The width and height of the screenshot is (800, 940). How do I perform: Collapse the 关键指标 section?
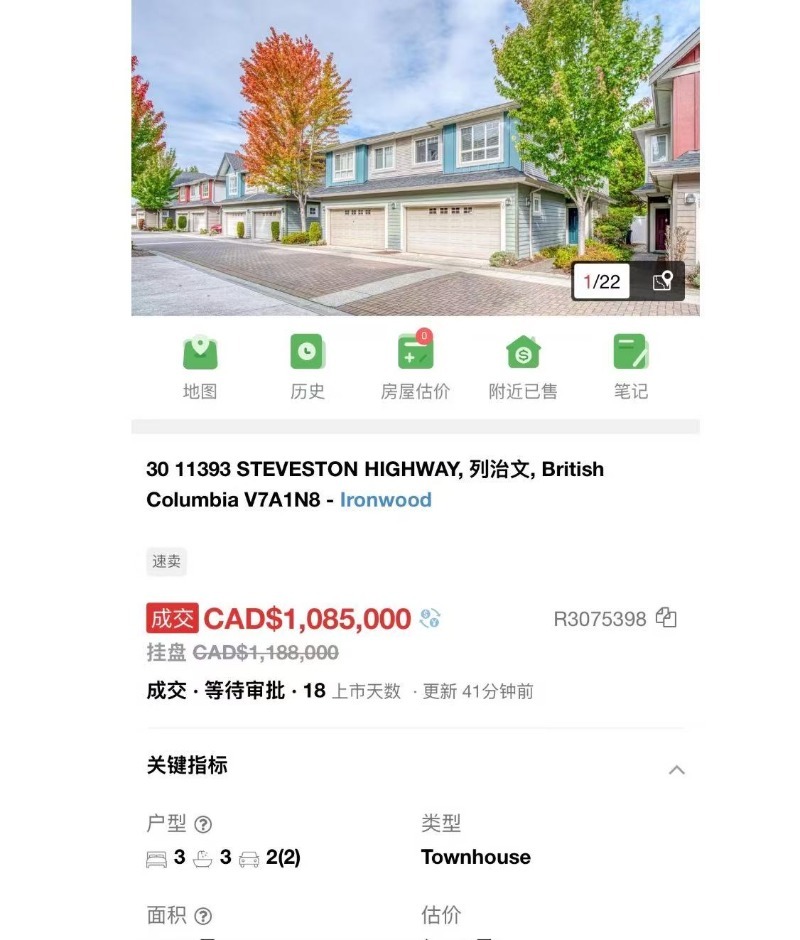tap(677, 769)
